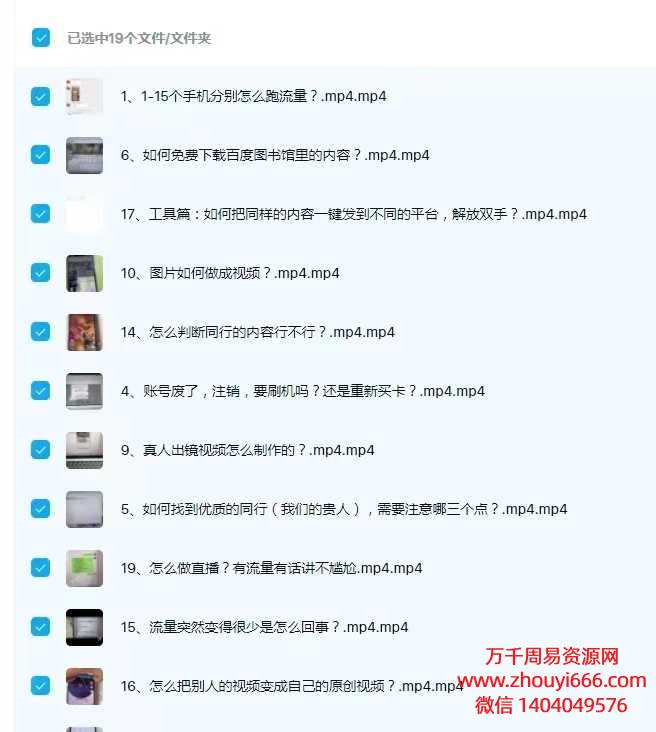This screenshot has width=656, height=732.
Task: Deselect 15、流量突然变得很少是怎么回事 checkbox
Action: click(x=41, y=627)
